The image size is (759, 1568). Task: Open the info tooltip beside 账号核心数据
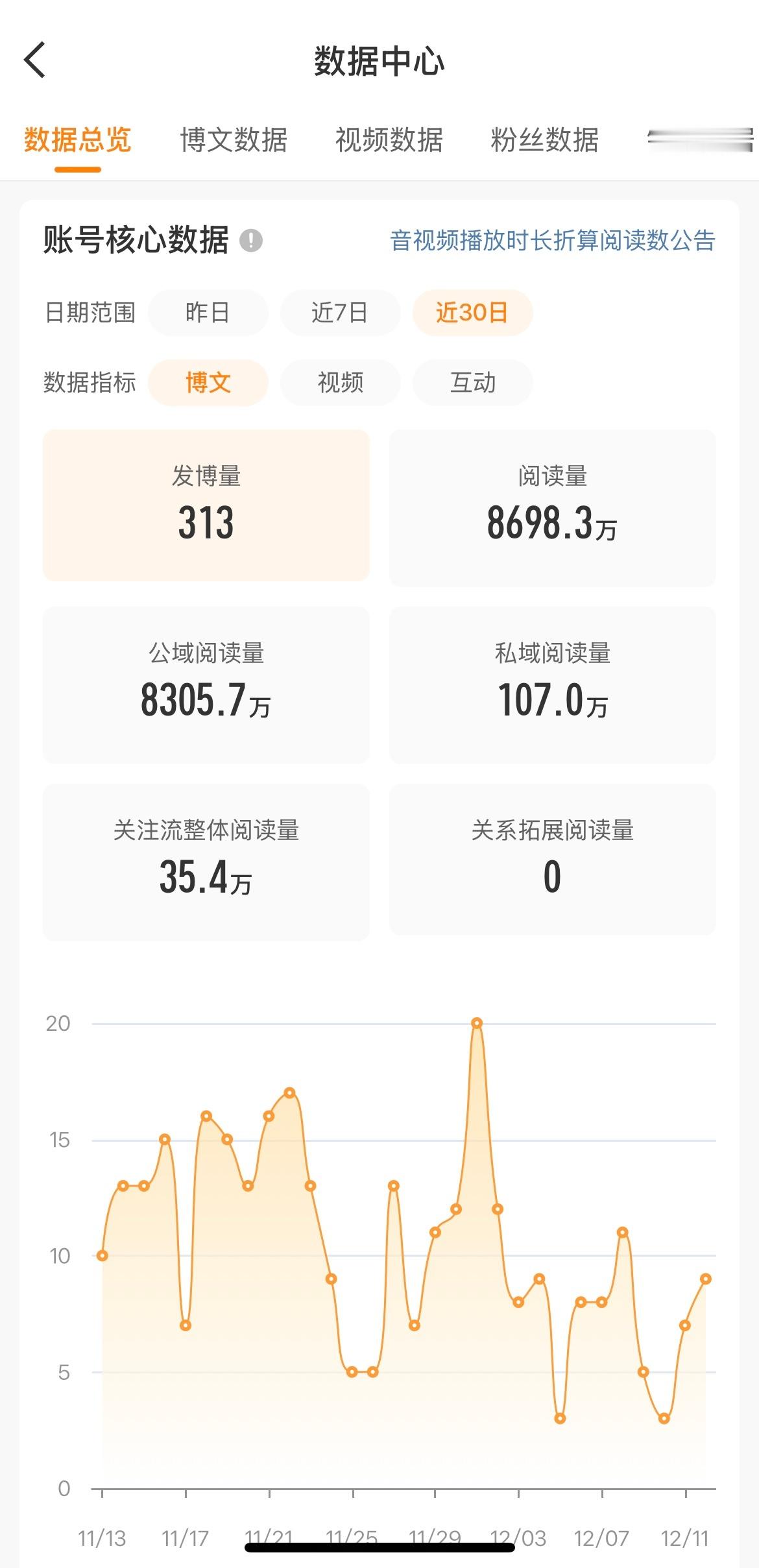click(x=252, y=240)
